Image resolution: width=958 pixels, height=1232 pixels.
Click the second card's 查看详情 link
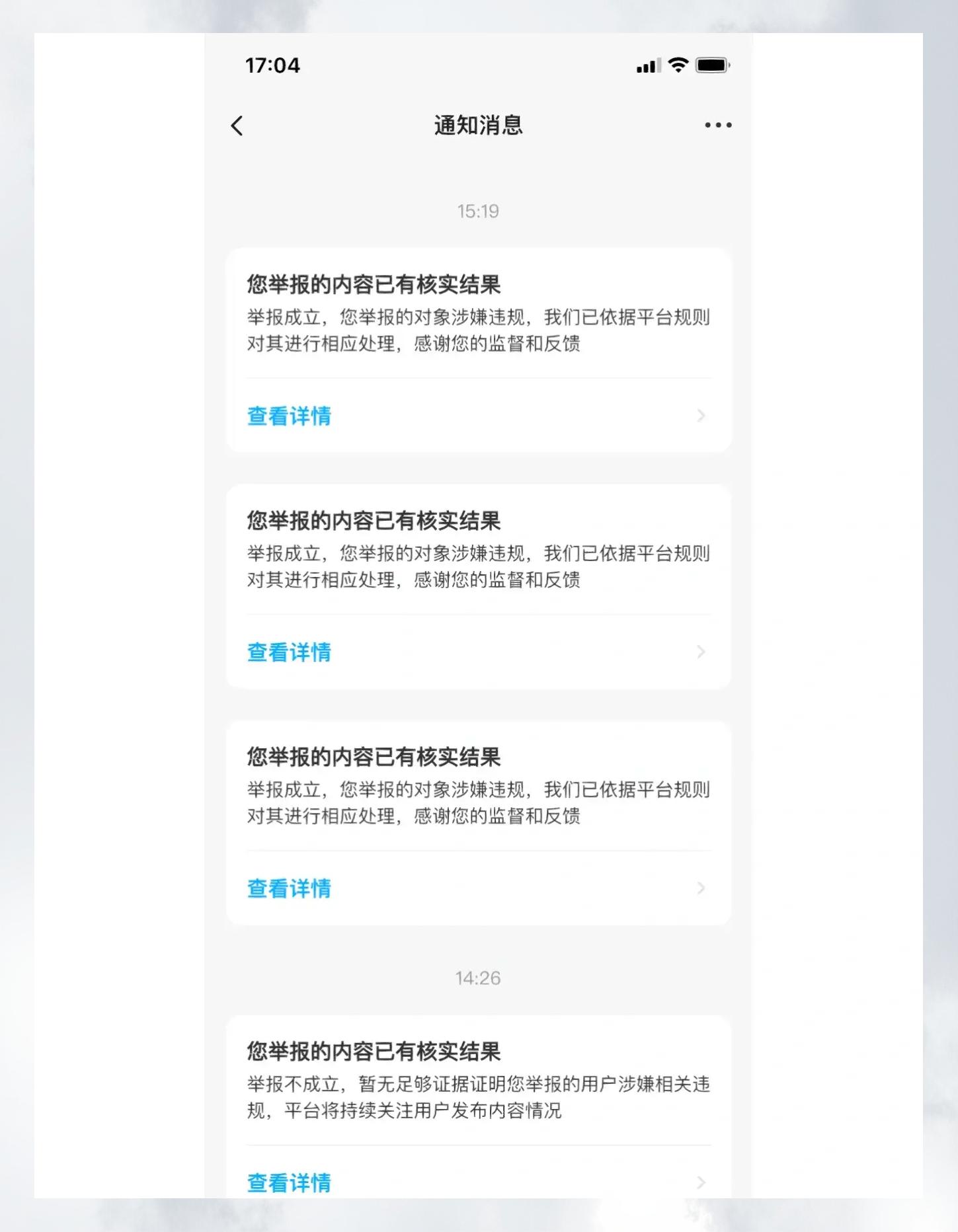pos(288,652)
